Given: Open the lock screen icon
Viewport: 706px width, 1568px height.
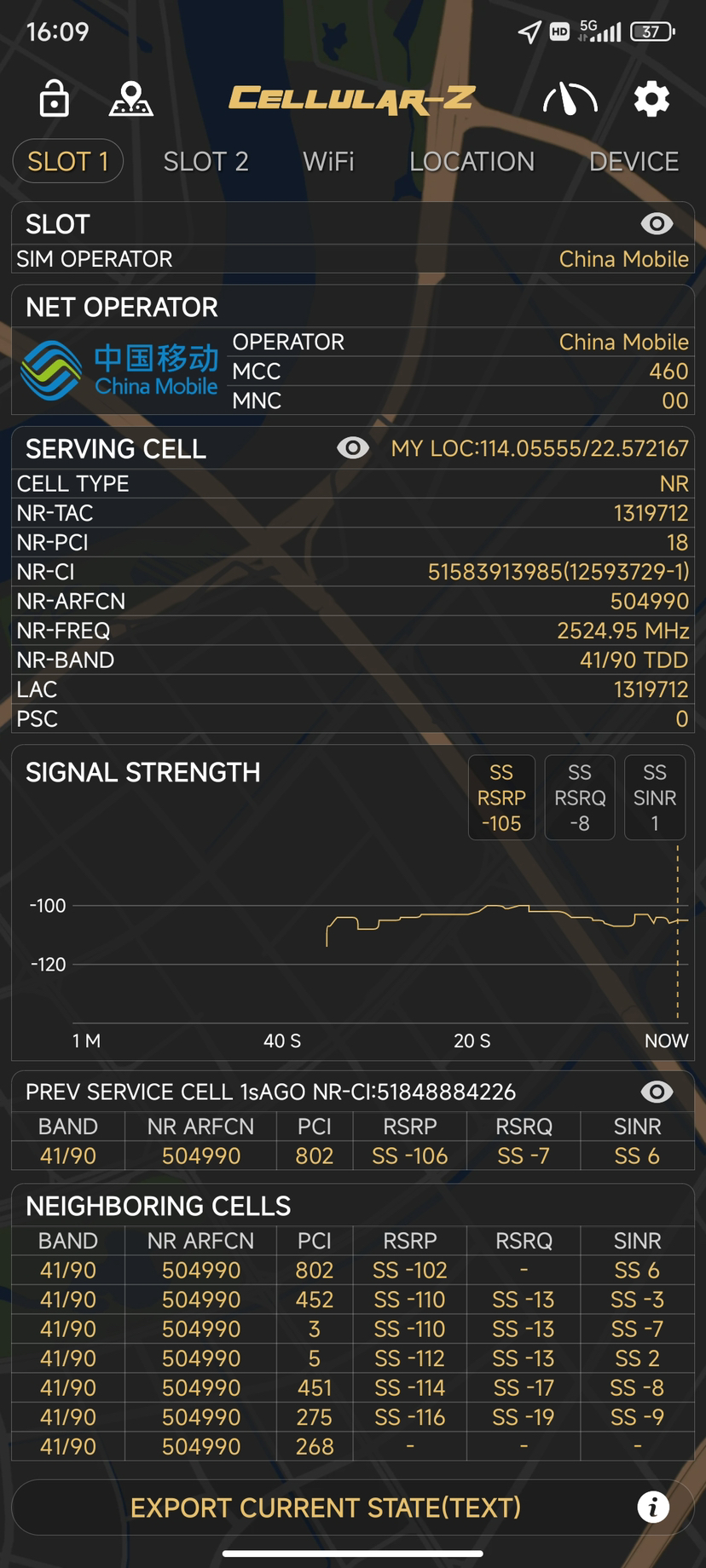Looking at the screenshot, I should (x=53, y=99).
